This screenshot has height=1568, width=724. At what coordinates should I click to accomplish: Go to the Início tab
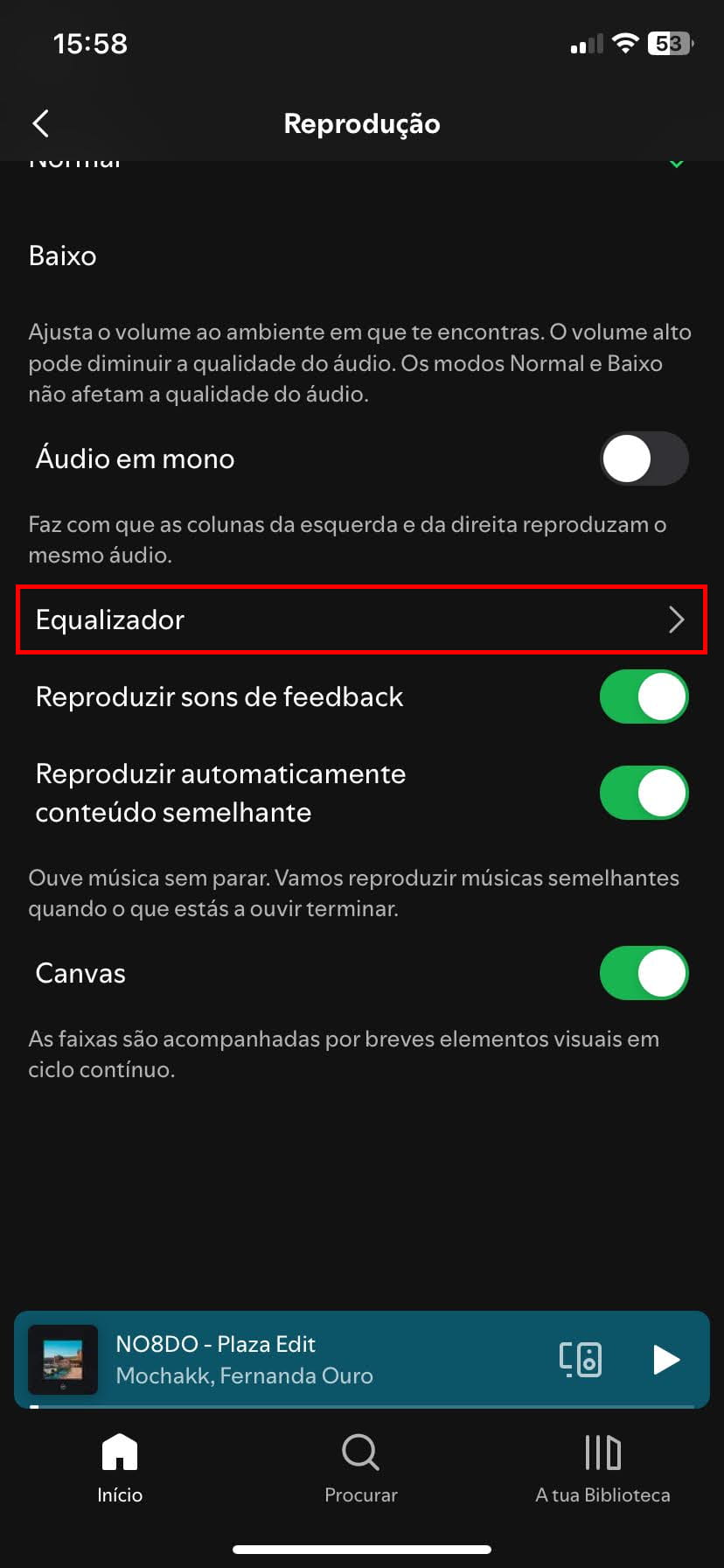tap(120, 1468)
